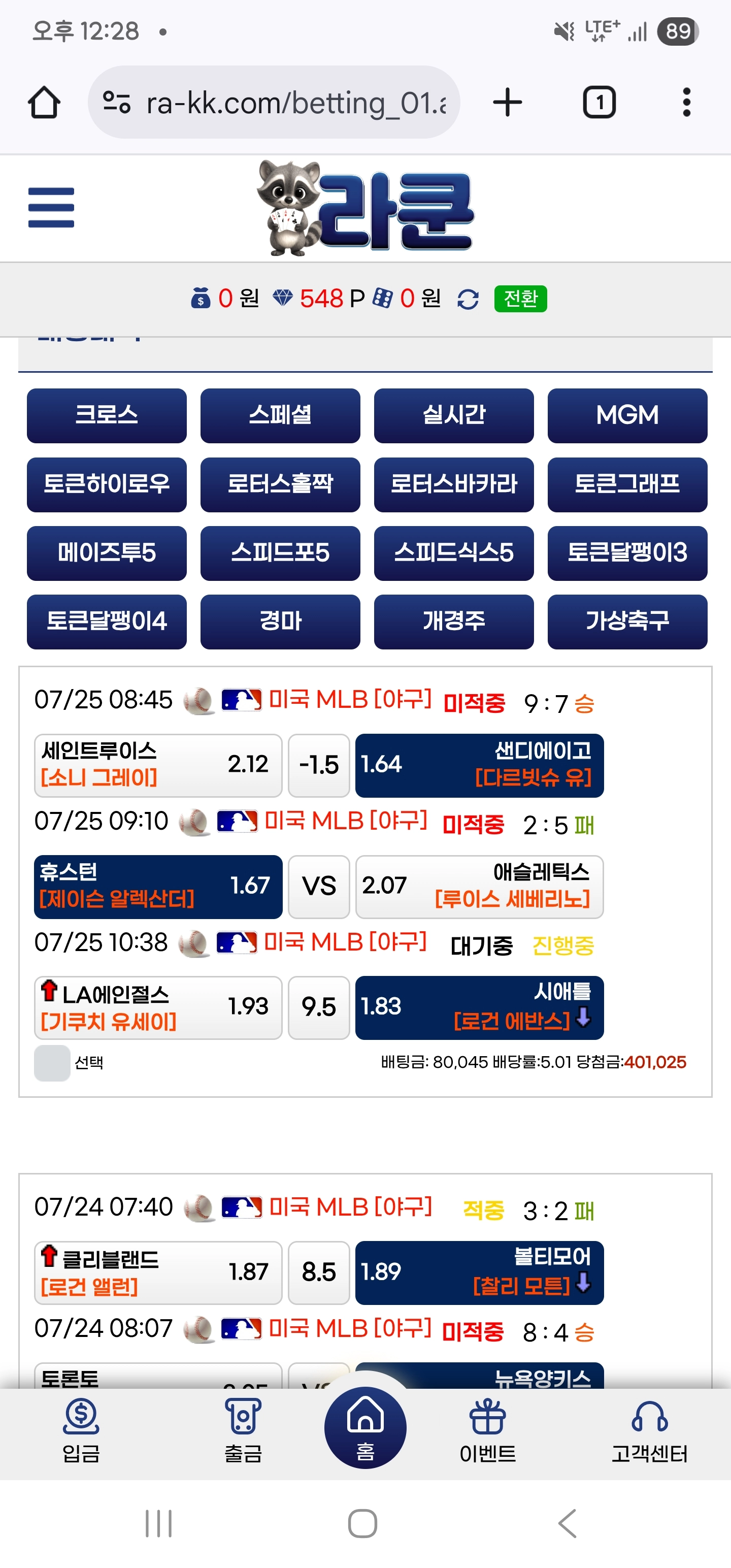Viewport: 731px width, 1568px height.
Task: Open 로터스바카라
Action: (453, 484)
